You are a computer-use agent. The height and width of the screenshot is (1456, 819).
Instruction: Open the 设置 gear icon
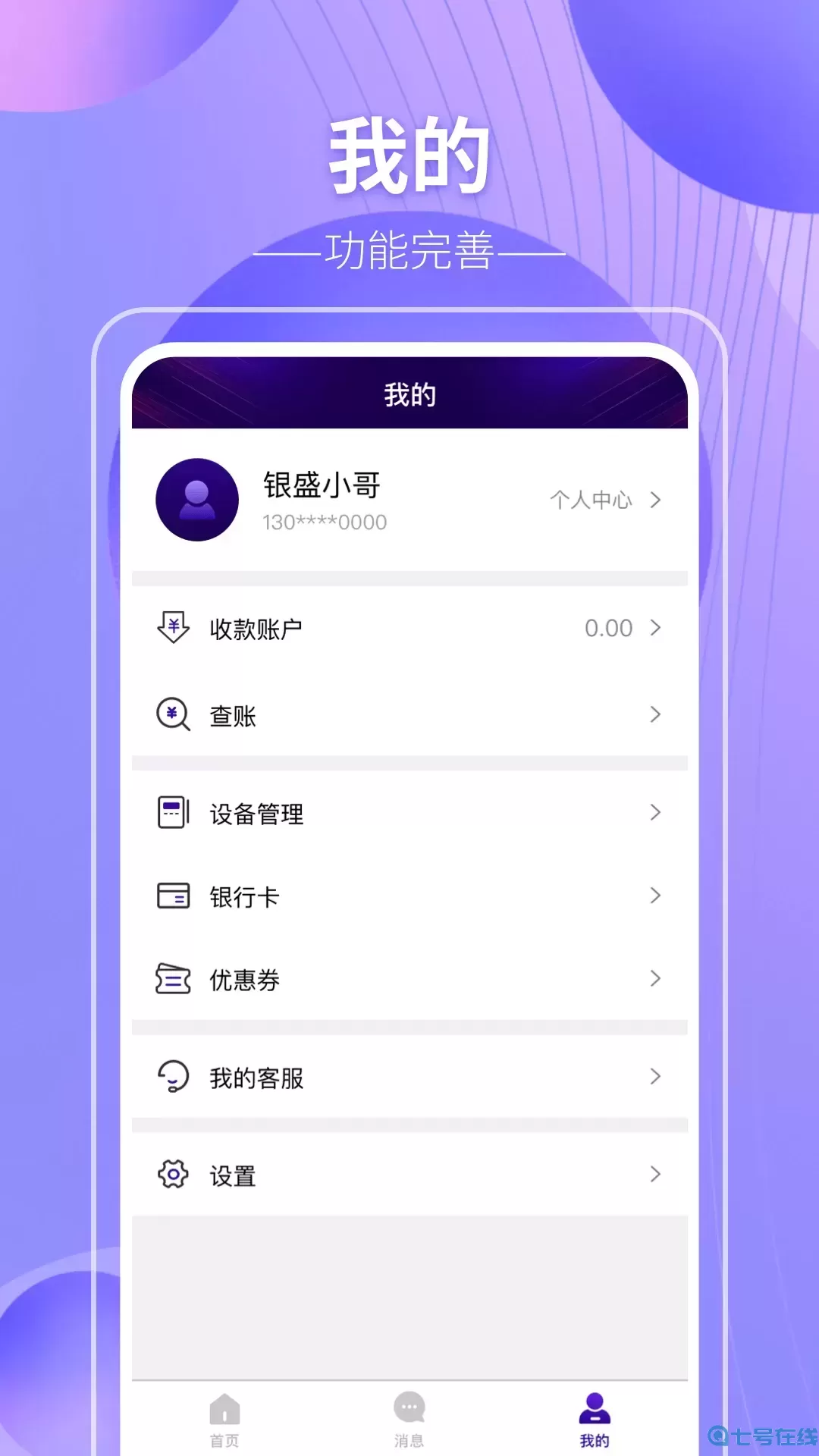tap(173, 1174)
